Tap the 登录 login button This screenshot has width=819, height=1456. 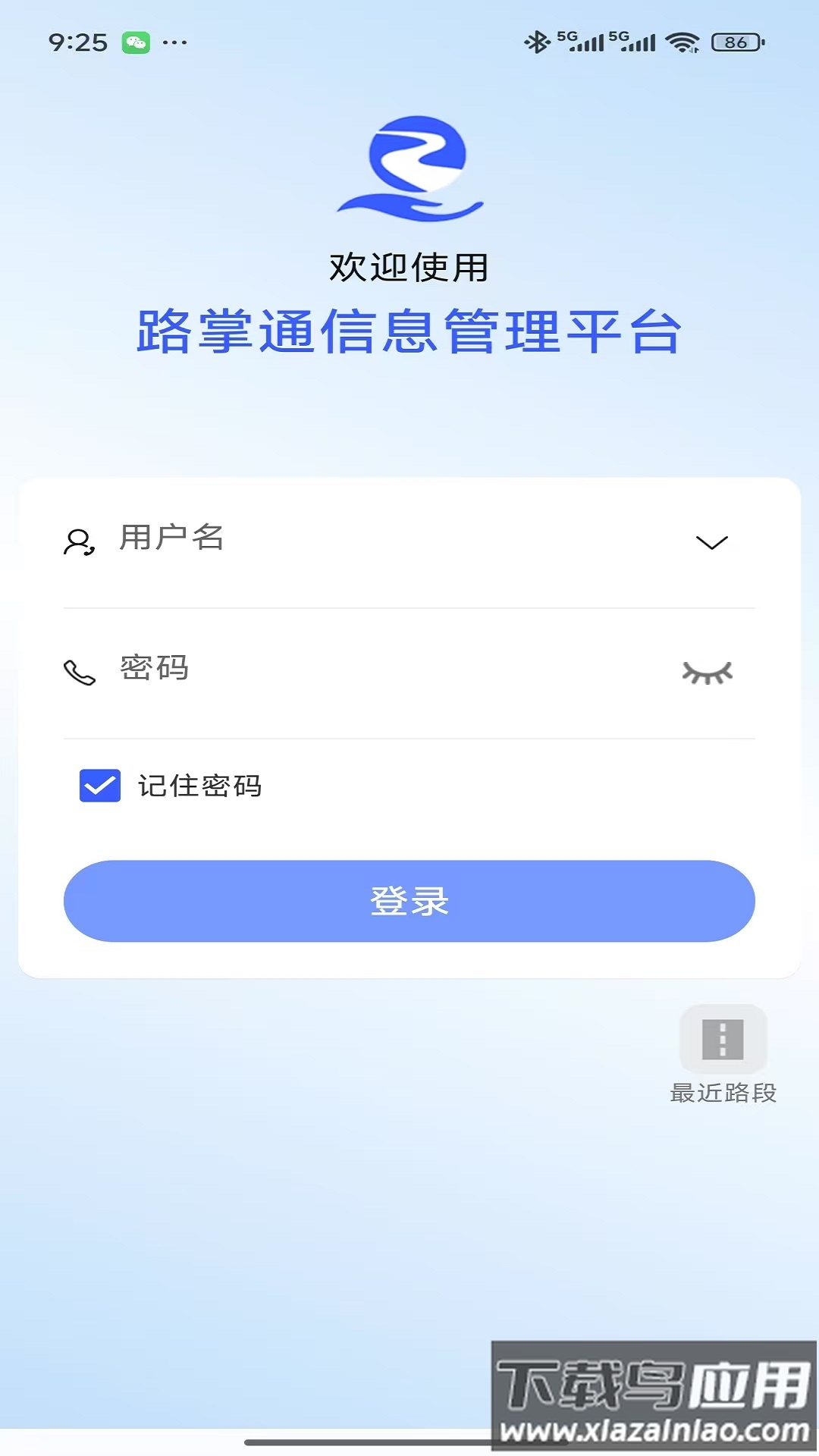click(409, 901)
